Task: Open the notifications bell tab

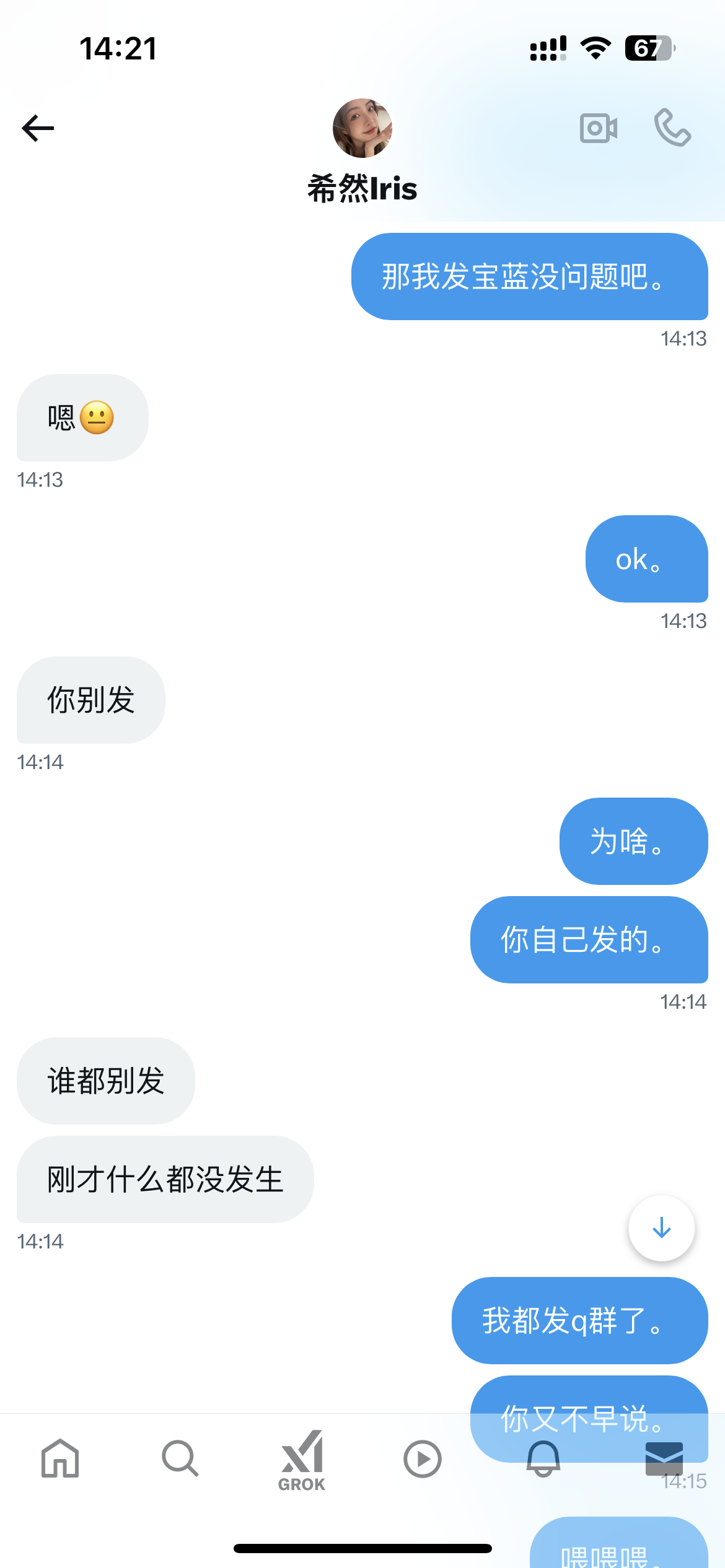Action: [543, 1458]
